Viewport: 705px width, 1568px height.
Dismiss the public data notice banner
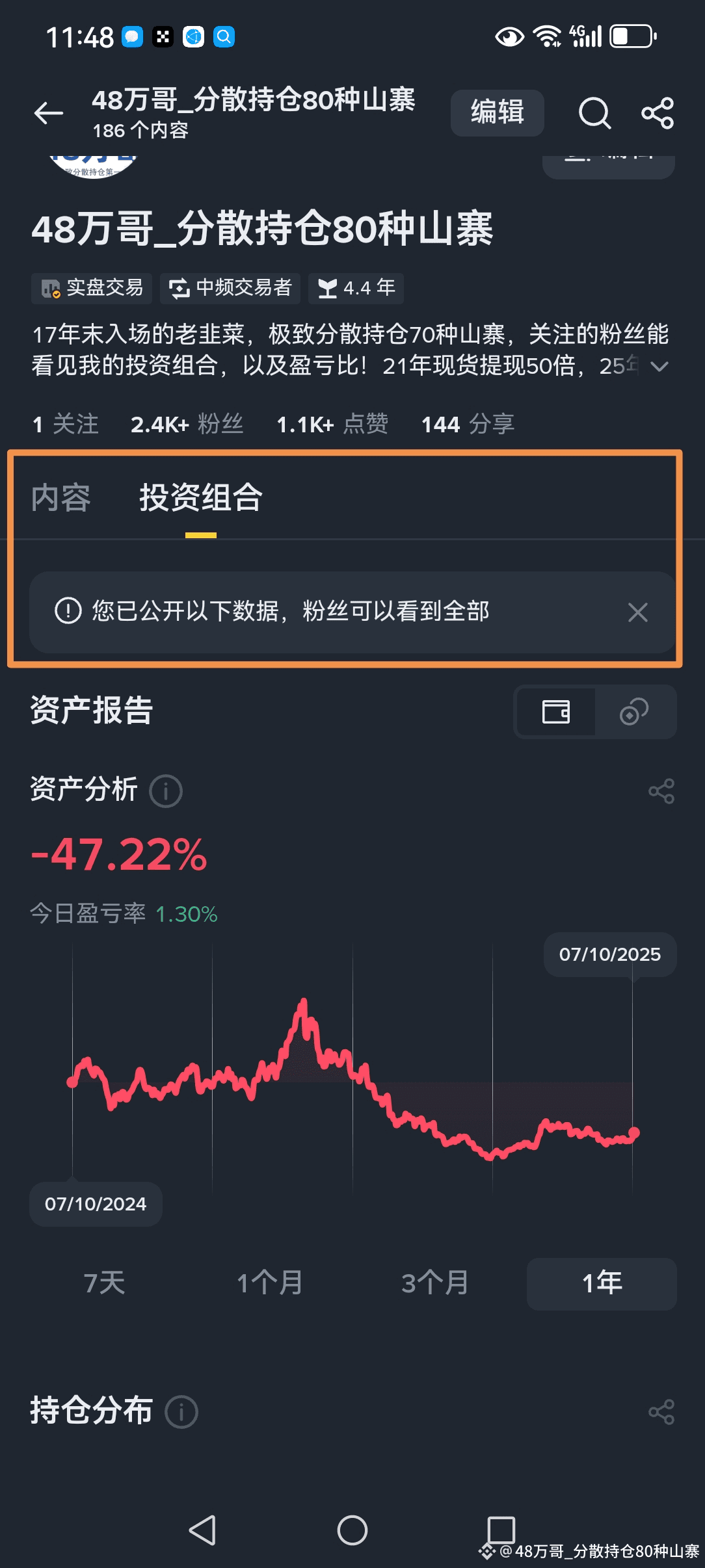pyautogui.click(x=638, y=612)
